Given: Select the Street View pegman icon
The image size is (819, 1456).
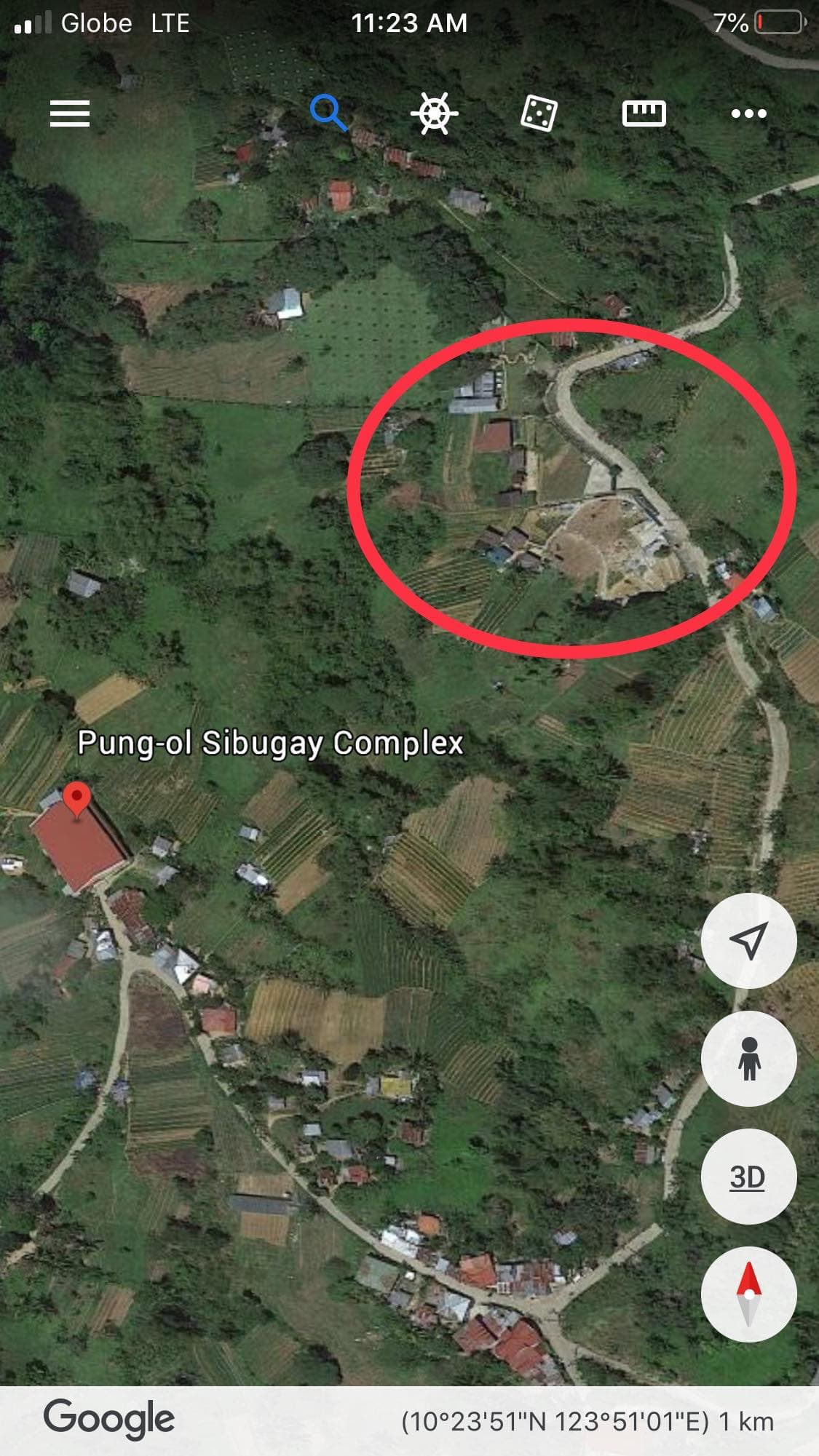Looking at the screenshot, I should click(748, 1059).
